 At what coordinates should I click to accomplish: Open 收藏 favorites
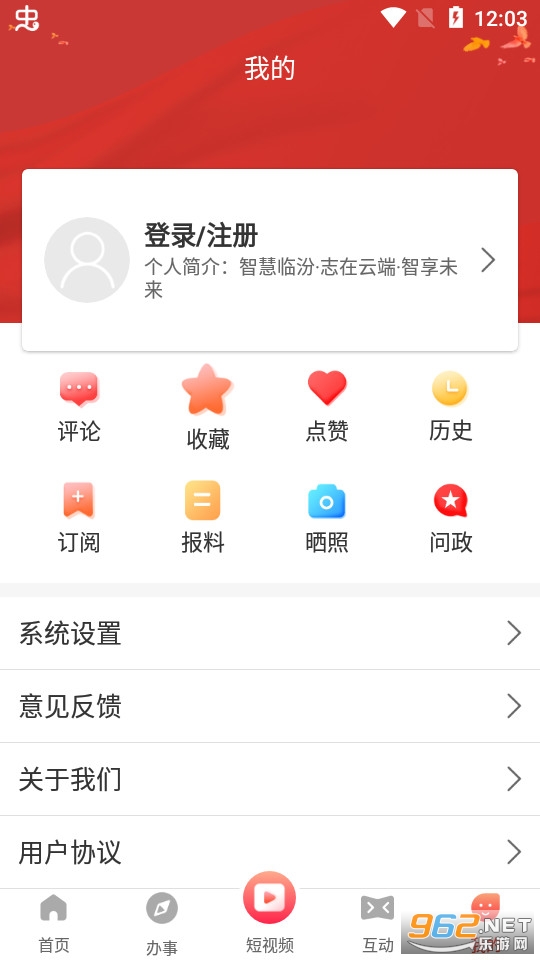coord(208,407)
